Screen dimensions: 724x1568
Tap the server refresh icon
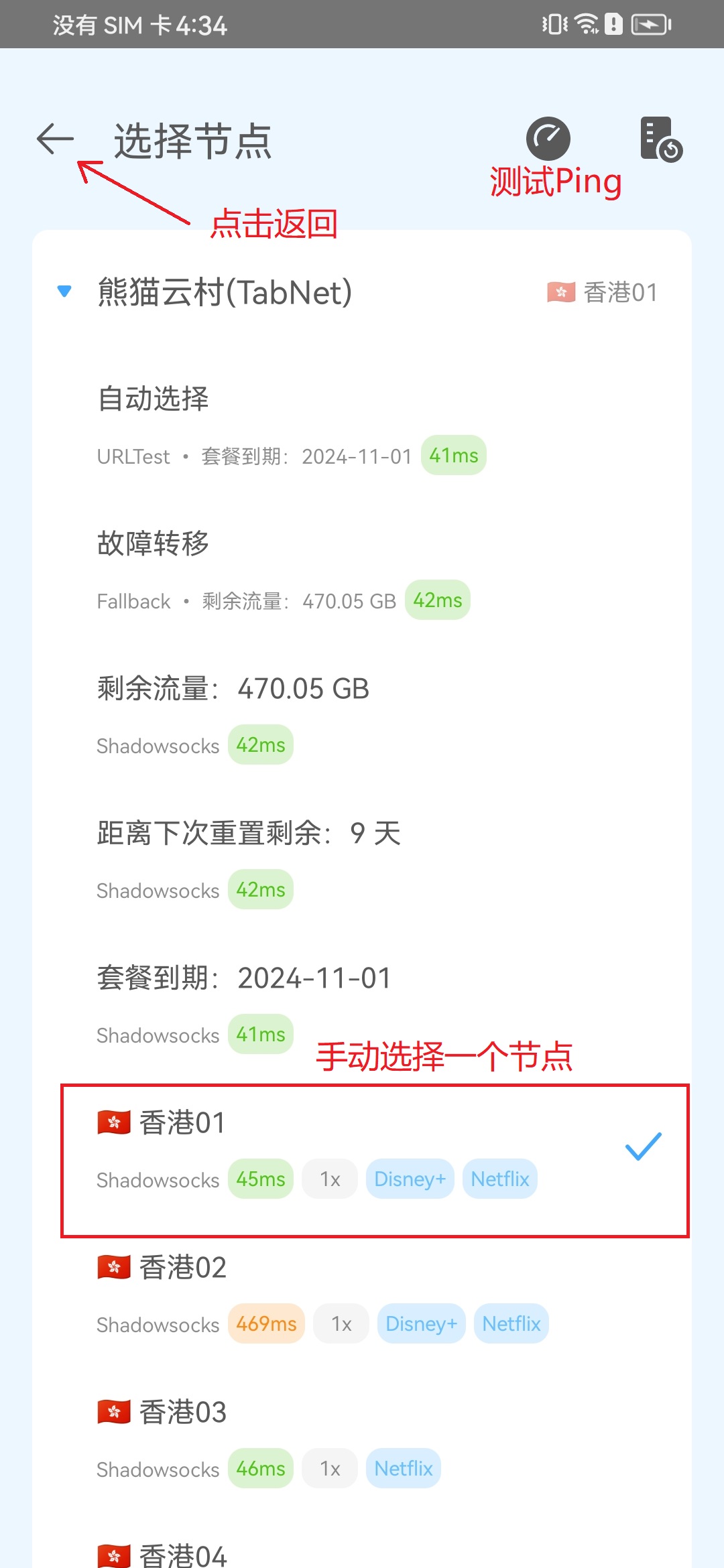tap(660, 139)
